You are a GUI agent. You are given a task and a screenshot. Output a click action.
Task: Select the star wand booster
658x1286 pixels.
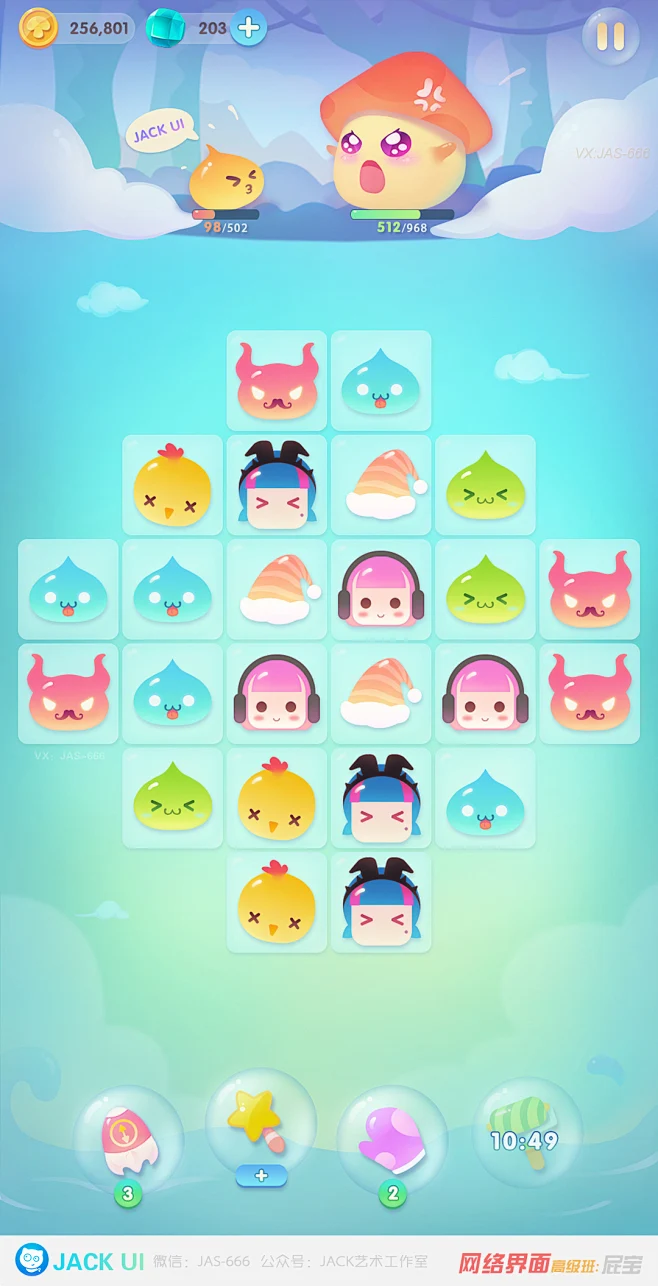(261, 1120)
